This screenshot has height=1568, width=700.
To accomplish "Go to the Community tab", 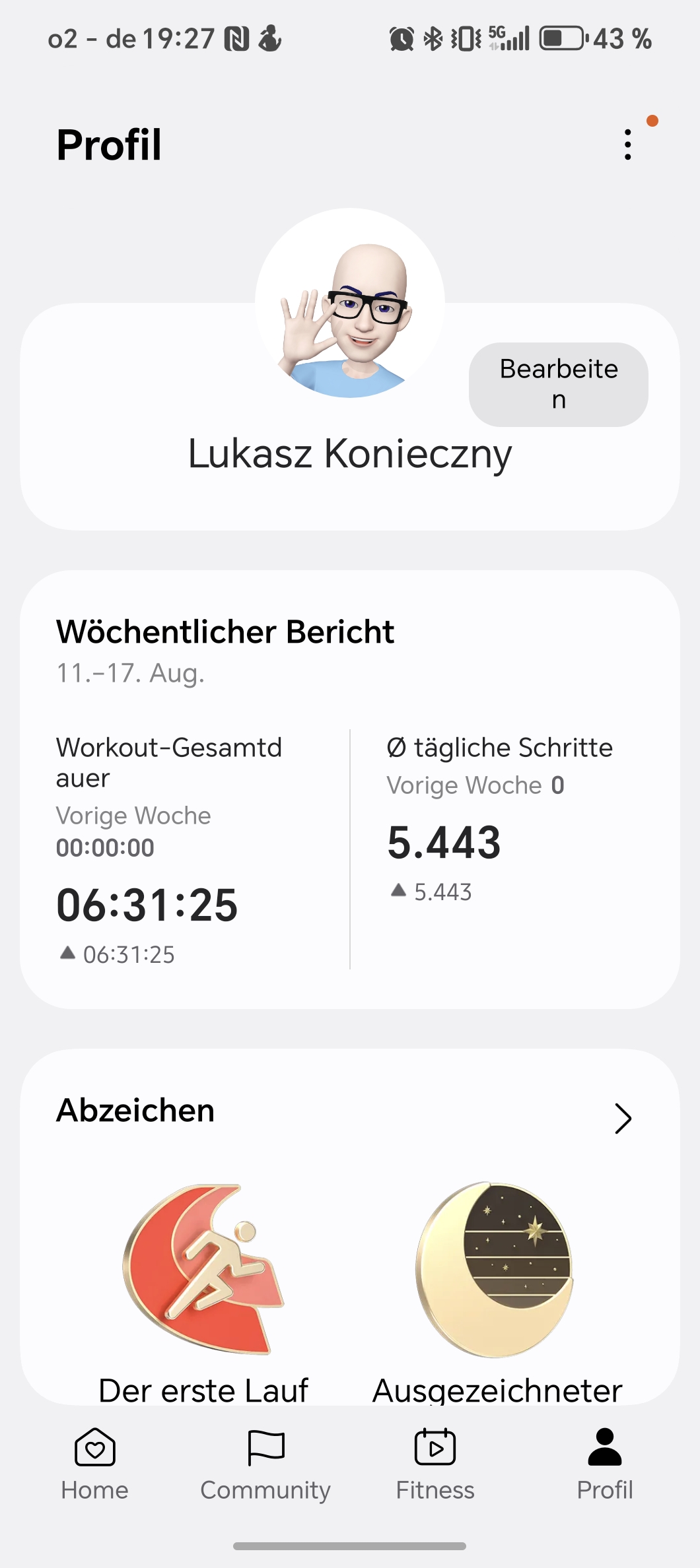I will click(x=265, y=1465).
